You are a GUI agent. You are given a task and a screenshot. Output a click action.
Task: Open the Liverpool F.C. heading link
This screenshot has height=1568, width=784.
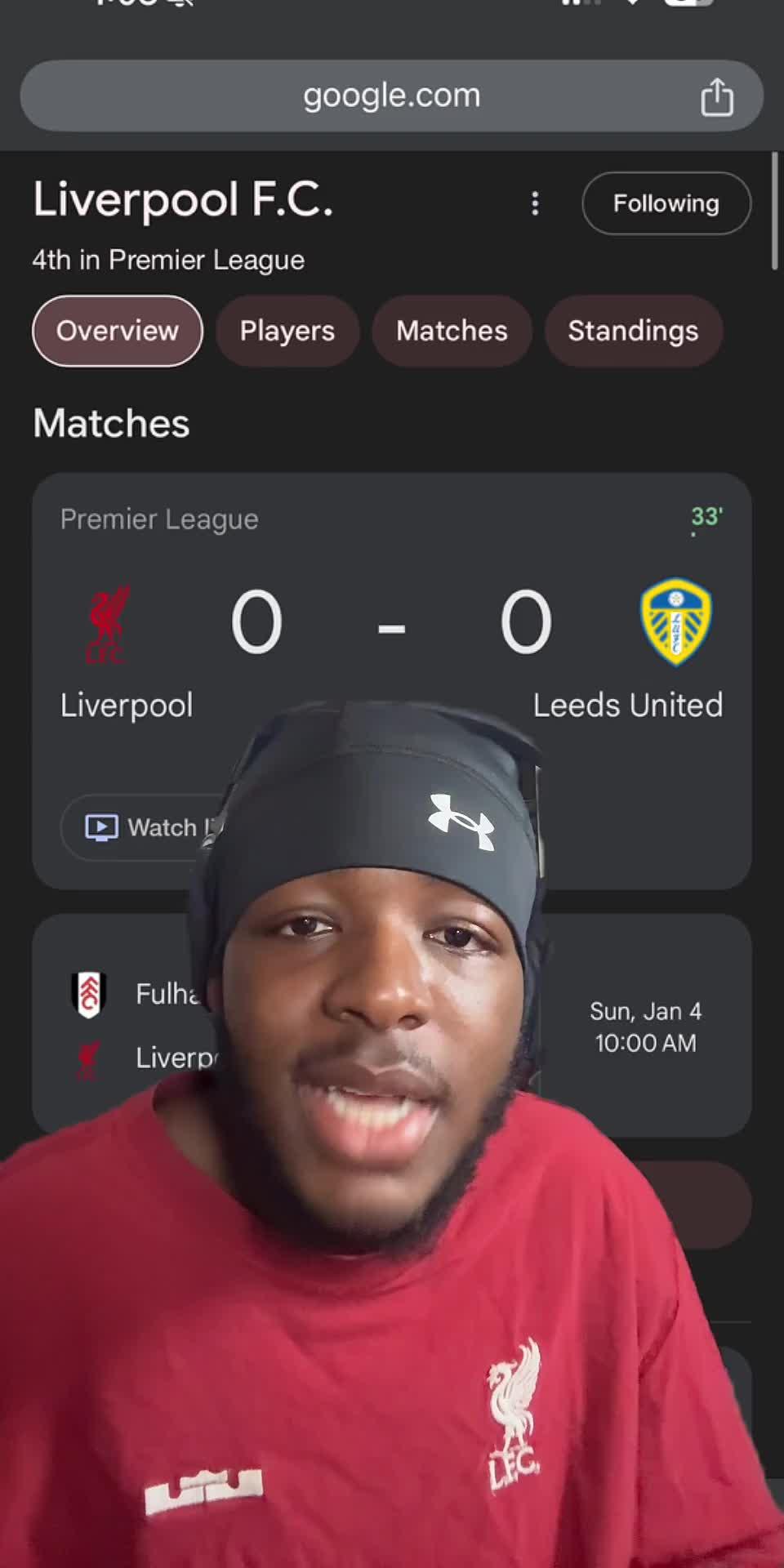[181, 200]
